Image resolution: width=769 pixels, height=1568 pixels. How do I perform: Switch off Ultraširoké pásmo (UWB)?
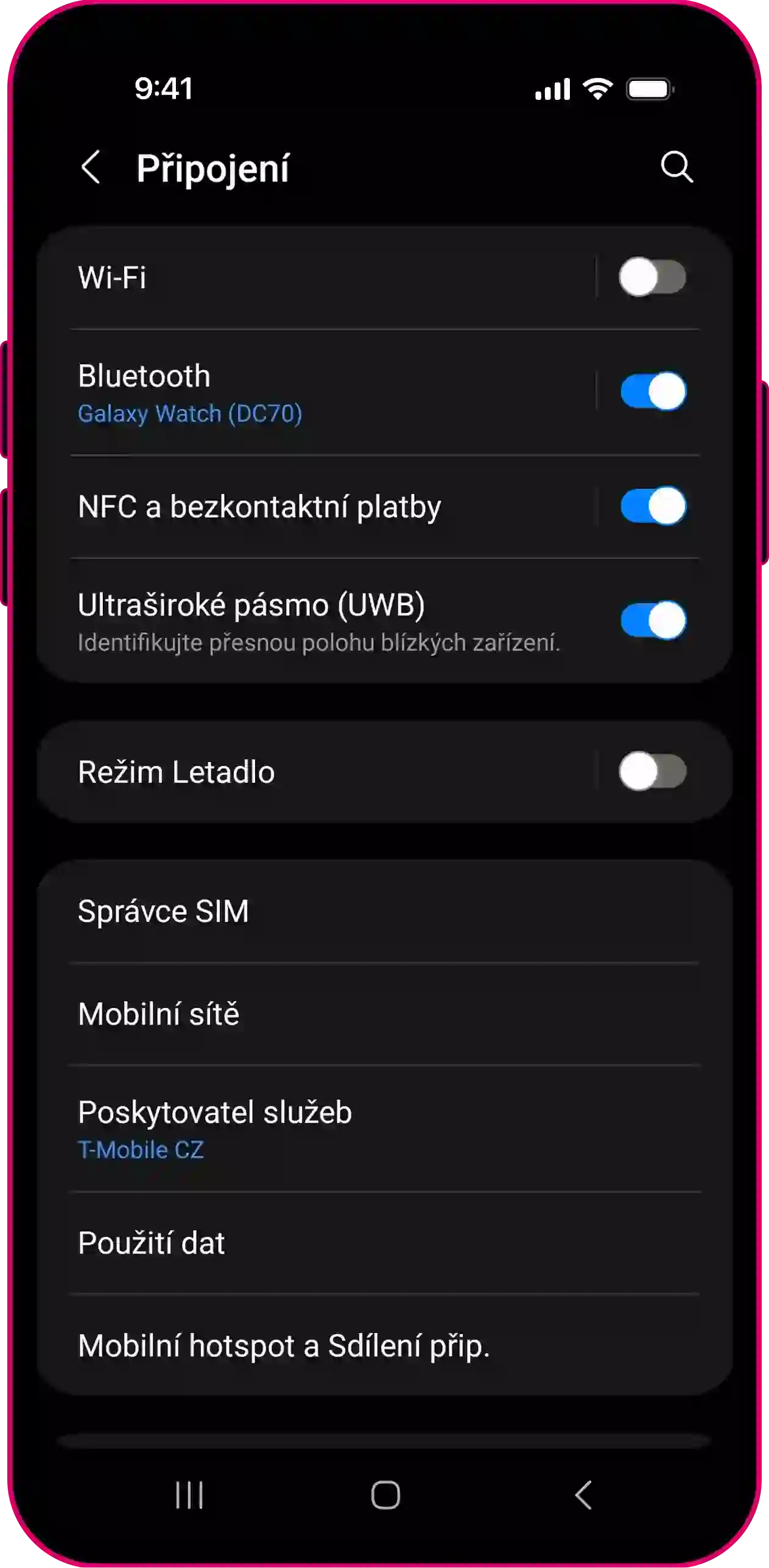[x=652, y=620]
